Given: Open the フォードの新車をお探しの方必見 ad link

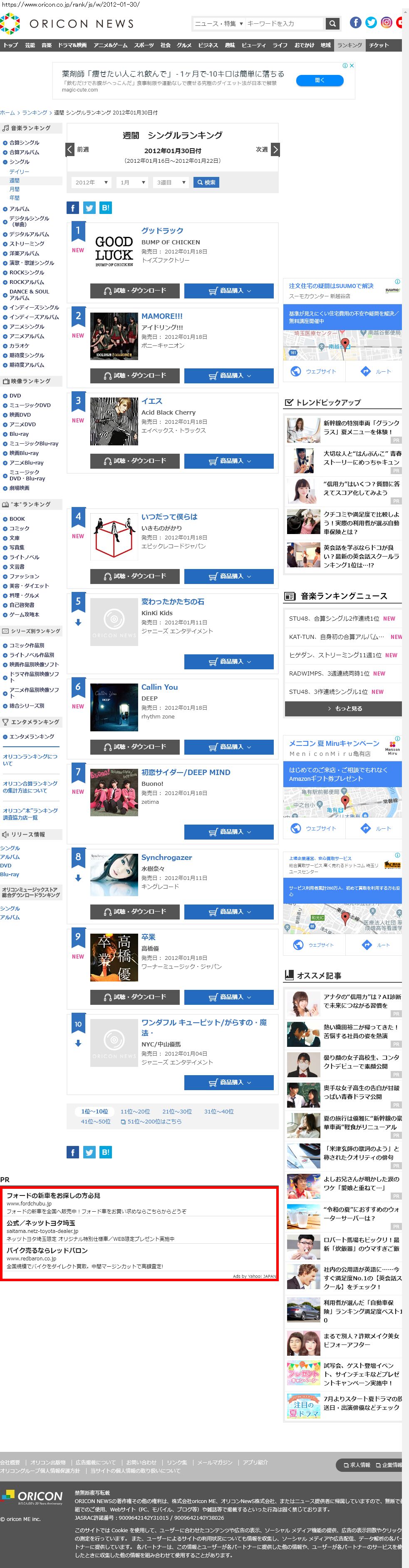Looking at the screenshot, I should [x=53, y=1195].
